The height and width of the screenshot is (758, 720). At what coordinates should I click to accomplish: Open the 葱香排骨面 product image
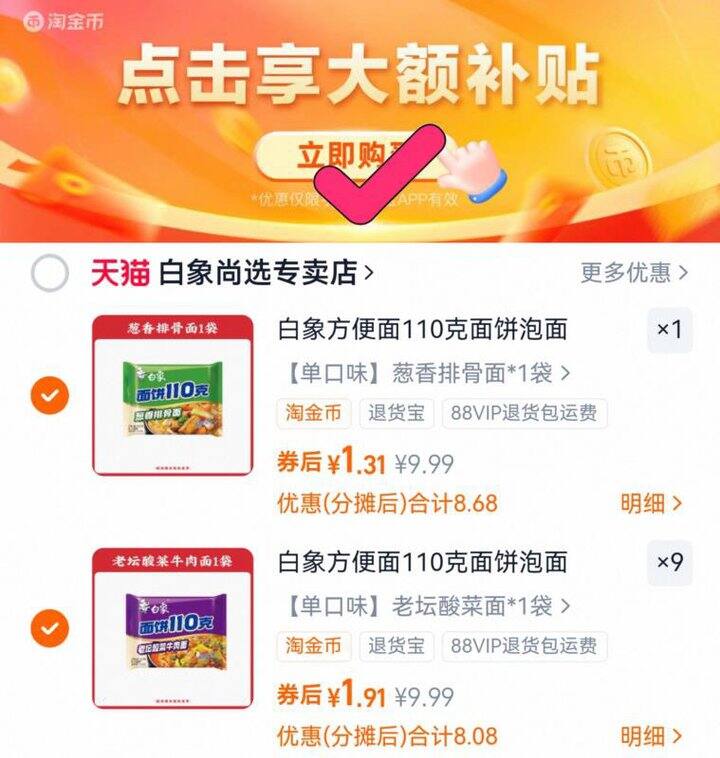point(173,395)
